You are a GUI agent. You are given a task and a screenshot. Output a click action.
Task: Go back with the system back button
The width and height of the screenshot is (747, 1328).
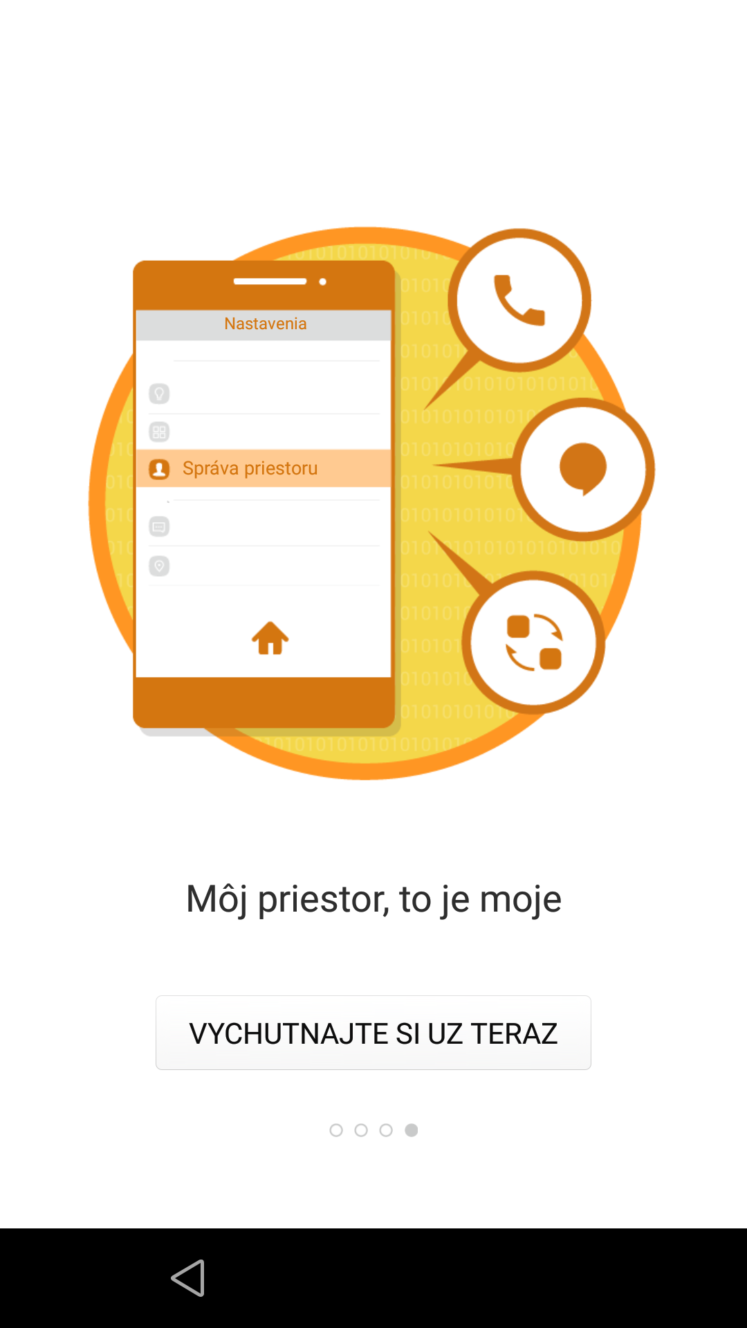click(187, 1278)
